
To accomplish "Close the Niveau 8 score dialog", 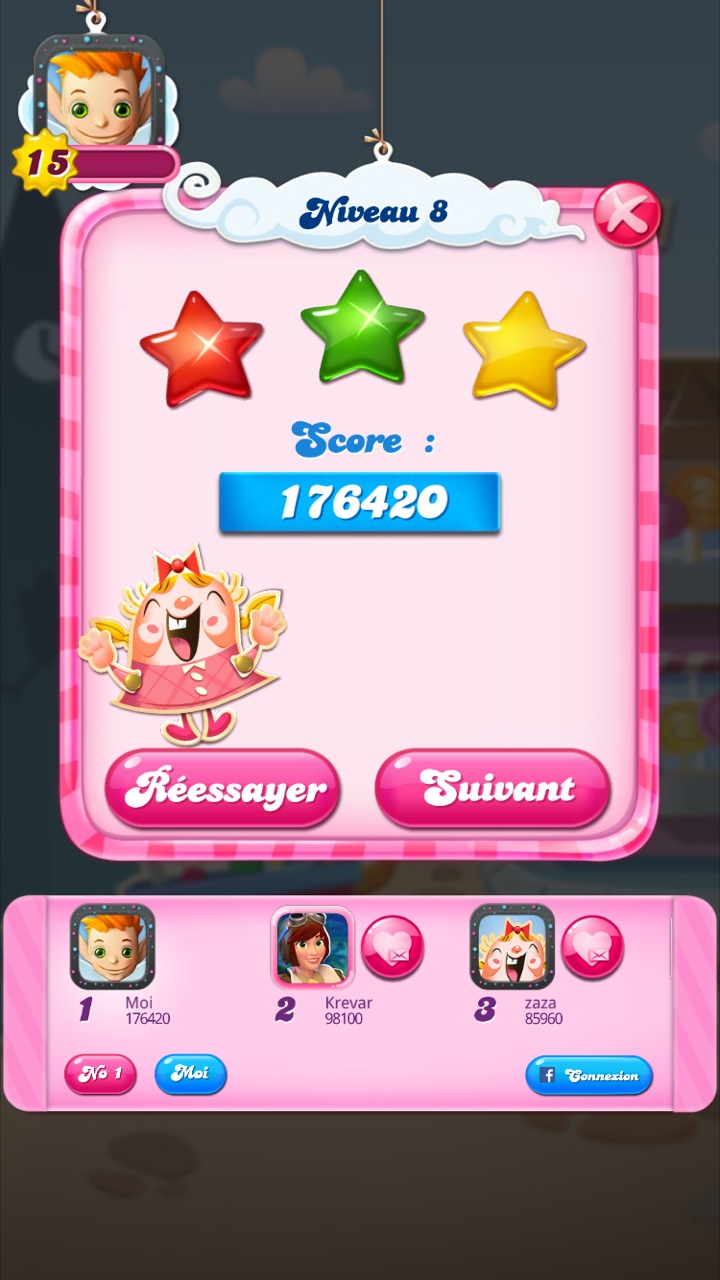I will [x=627, y=213].
